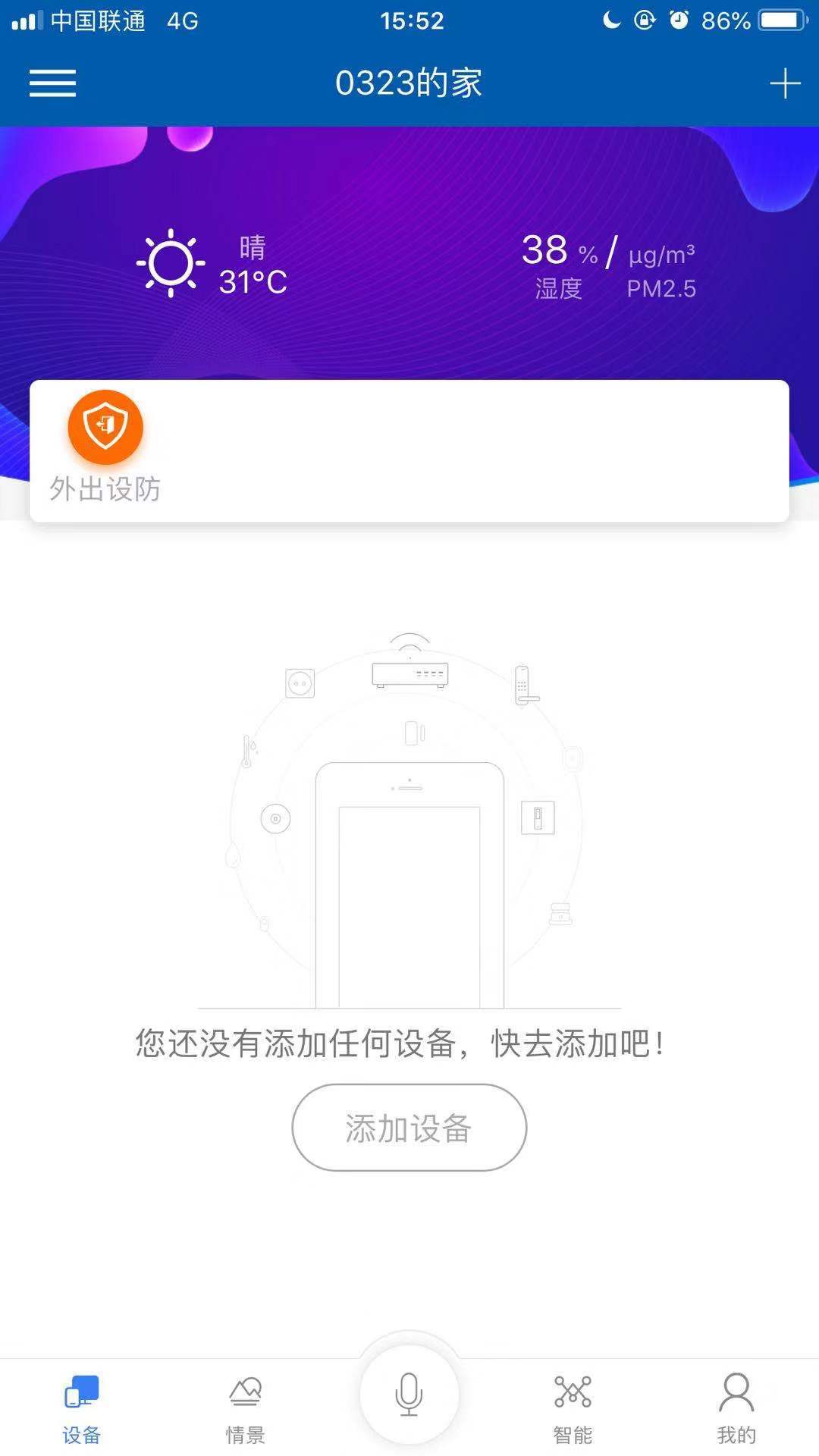Tap the orange 外出设防 shield icon
This screenshot has height=1456, width=819.
pyautogui.click(x=105, y=427)
